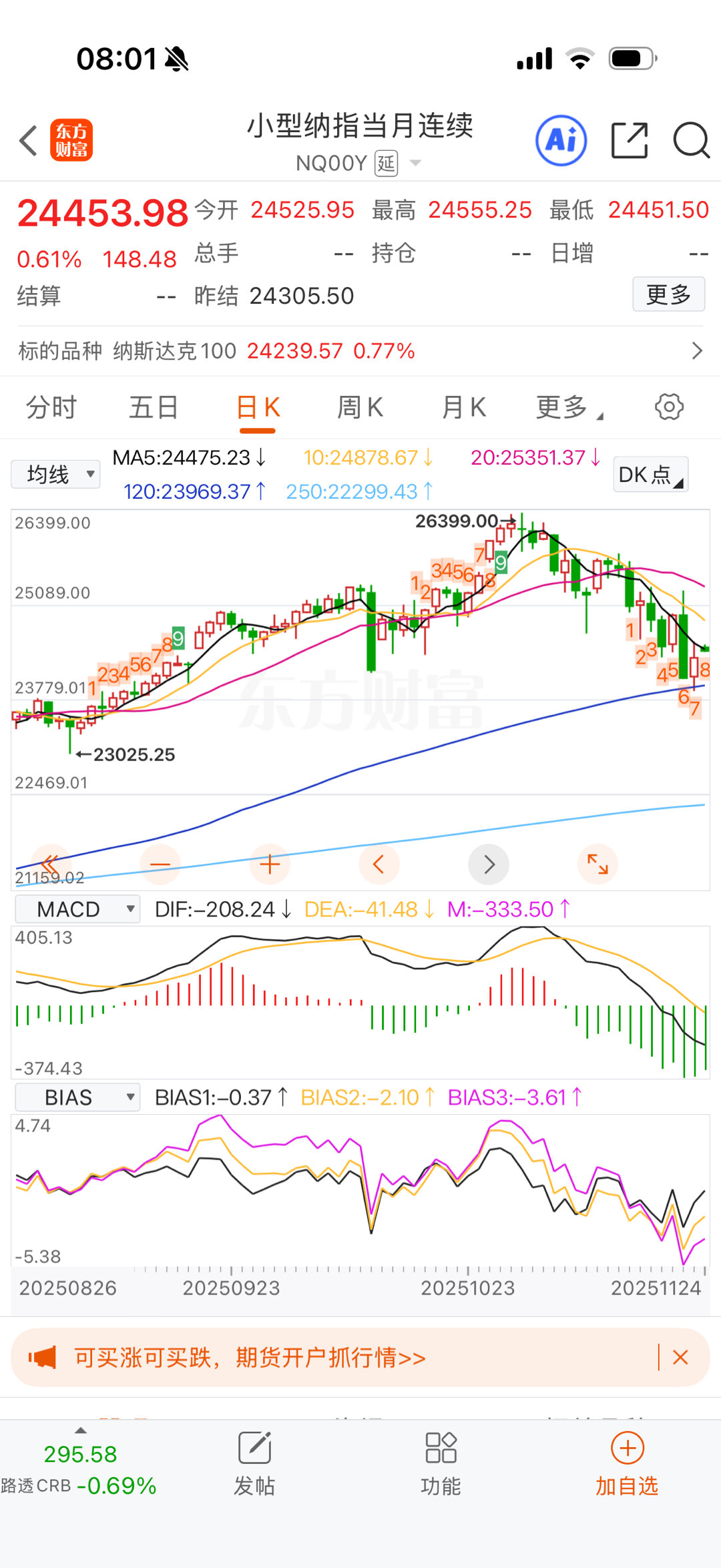Navigate back using the left arrow
This screenshot has width=721, height=1568.
(x=27, y=141)
